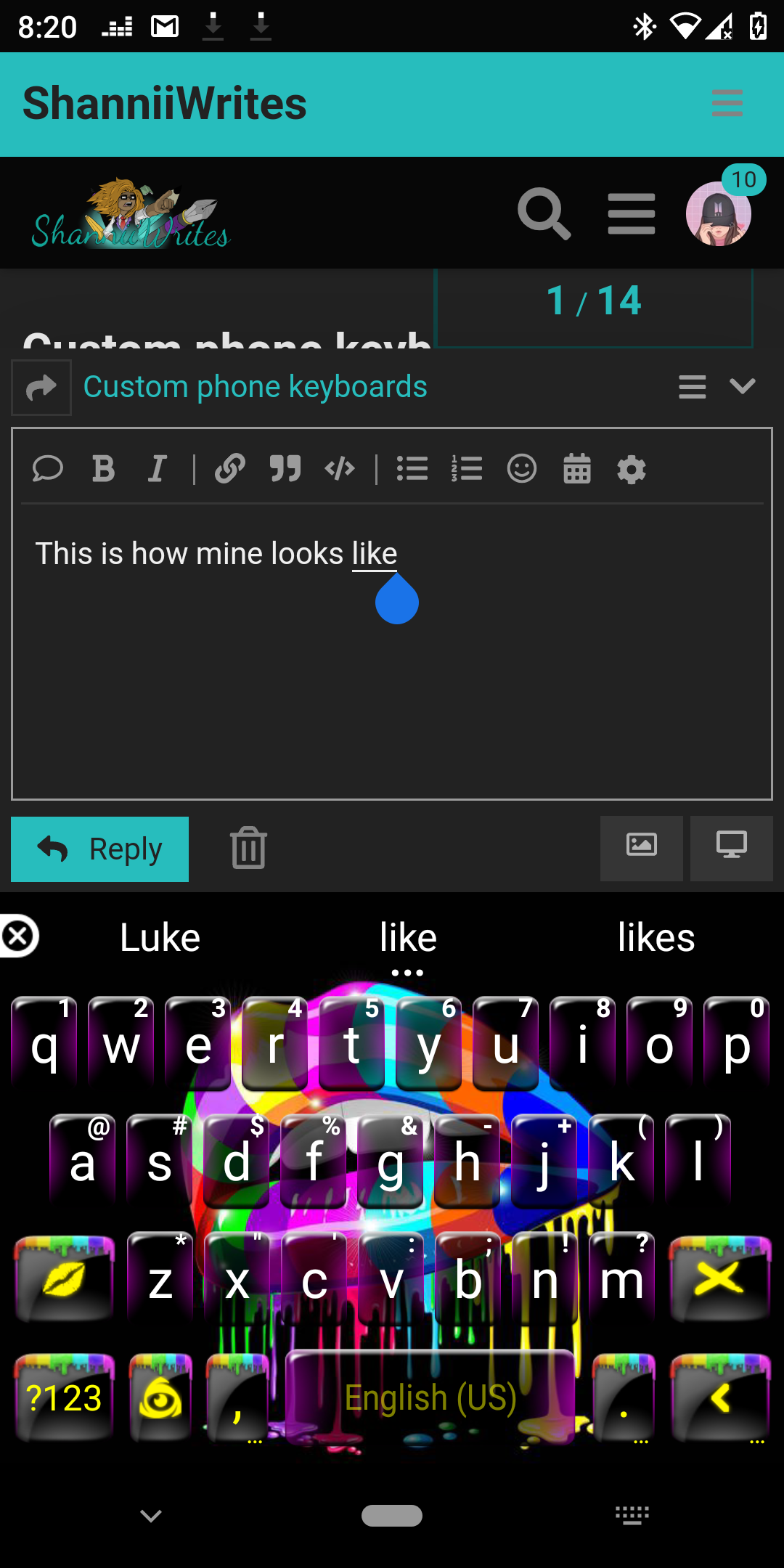Show the post preview with monitor icon
The width and height of the screenshot is (784, 1568).
pos(731,848)
